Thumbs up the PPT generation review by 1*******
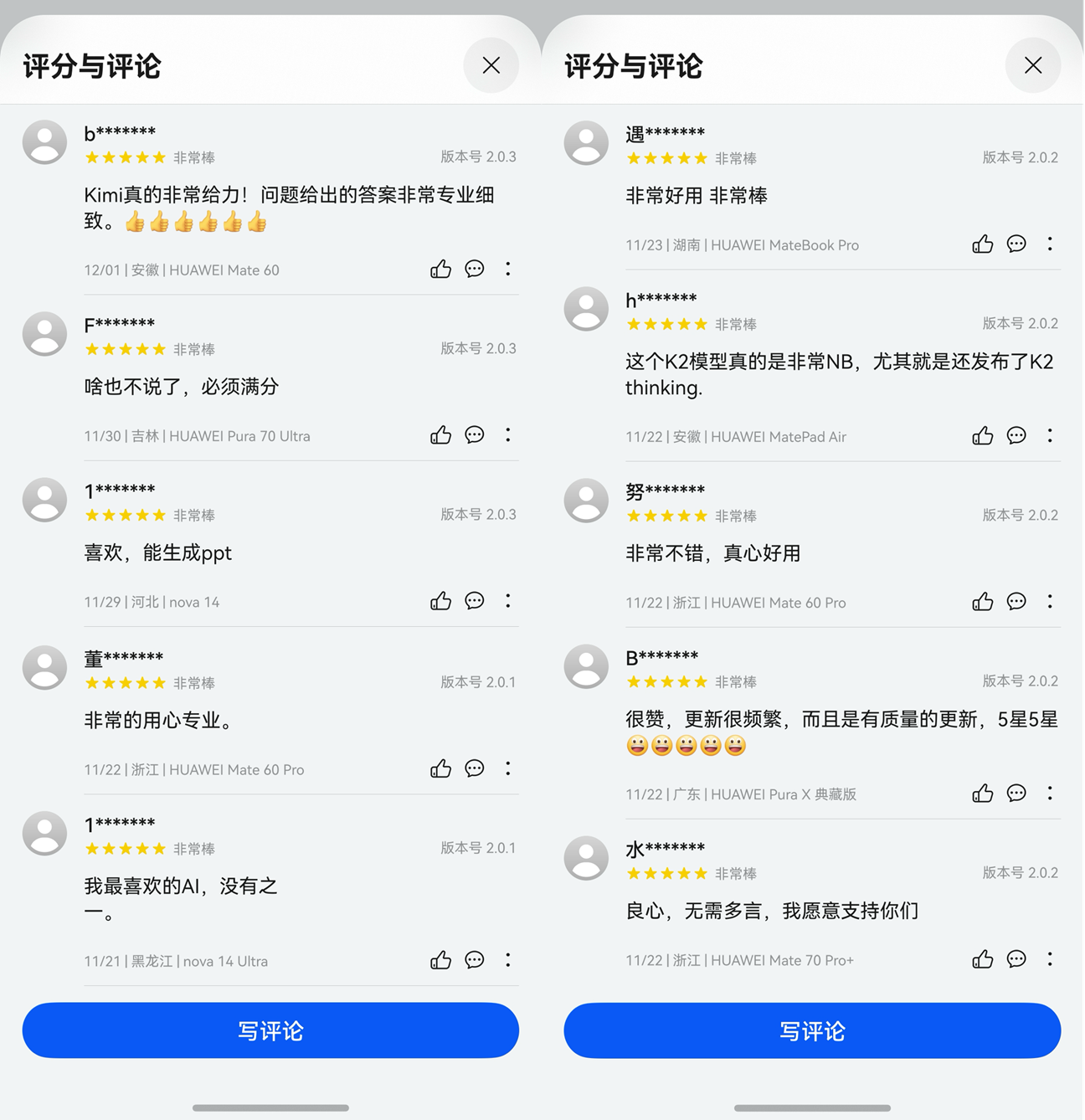Screen dimensions: 1085x1120 tap(441, 600)
